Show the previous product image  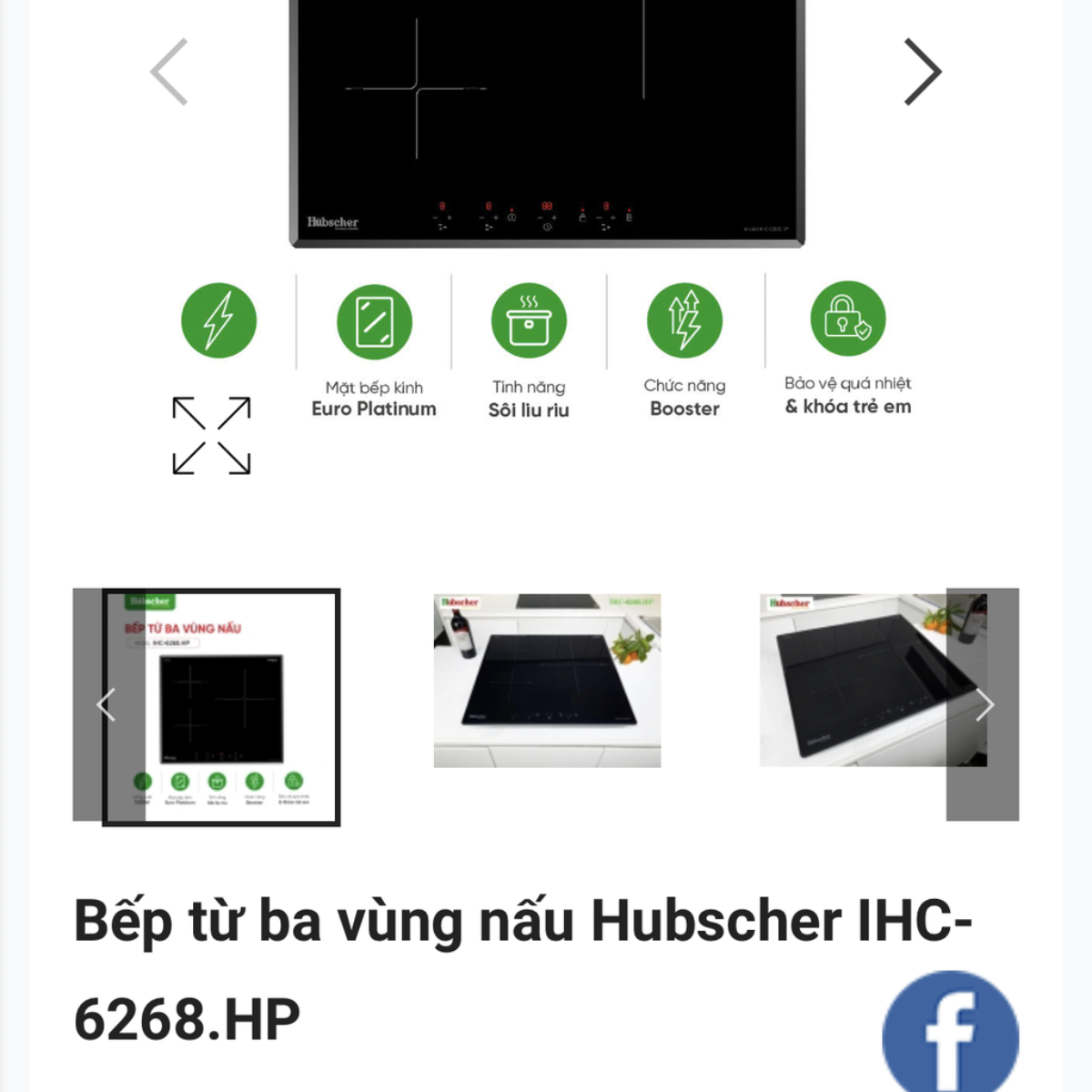pos(170,72)
